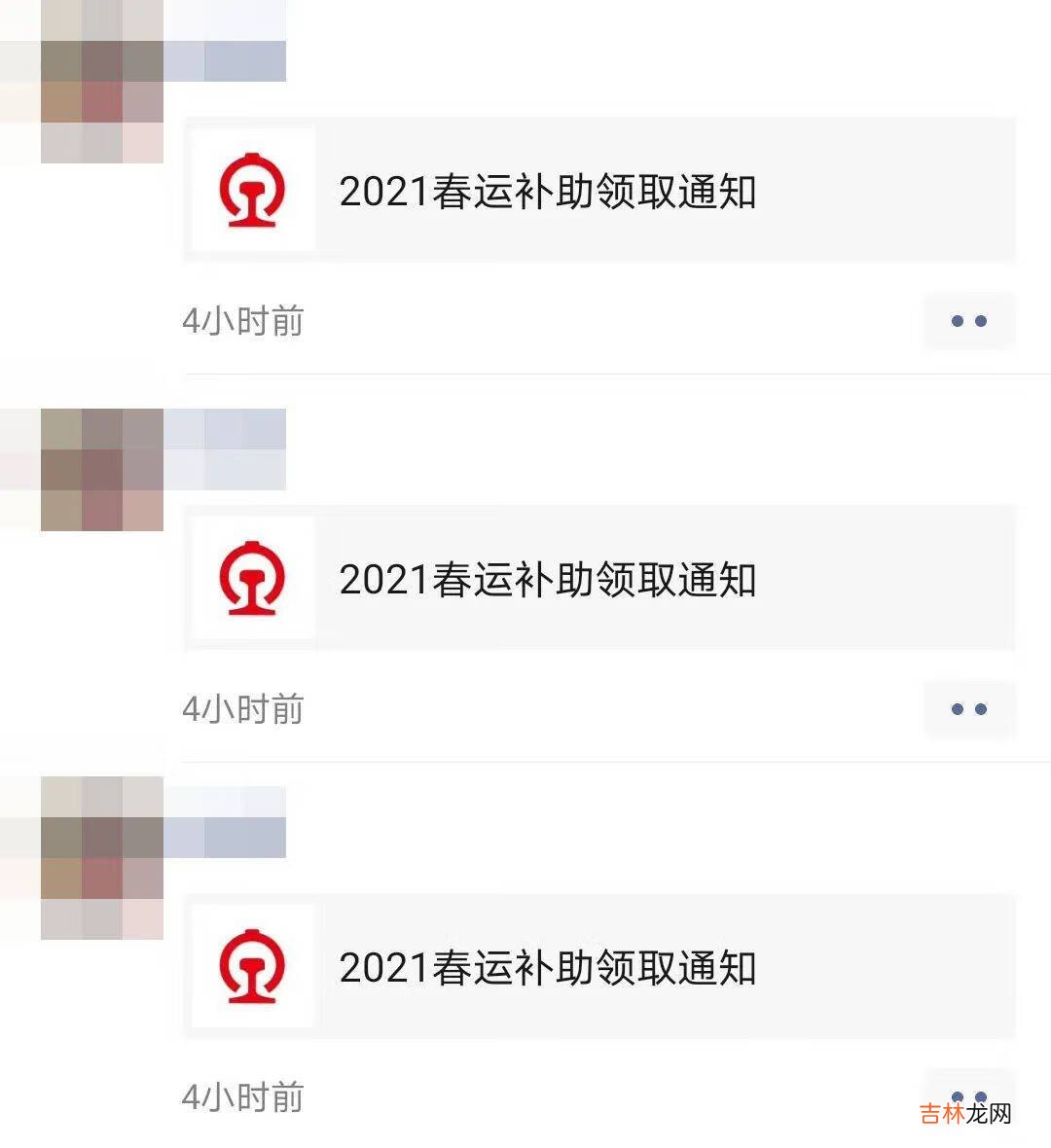The width and height of the screenshot is (1051, 1148).
Task: Open the second 2021春运补助领取通知 link card
Action: tap(598, 579)
